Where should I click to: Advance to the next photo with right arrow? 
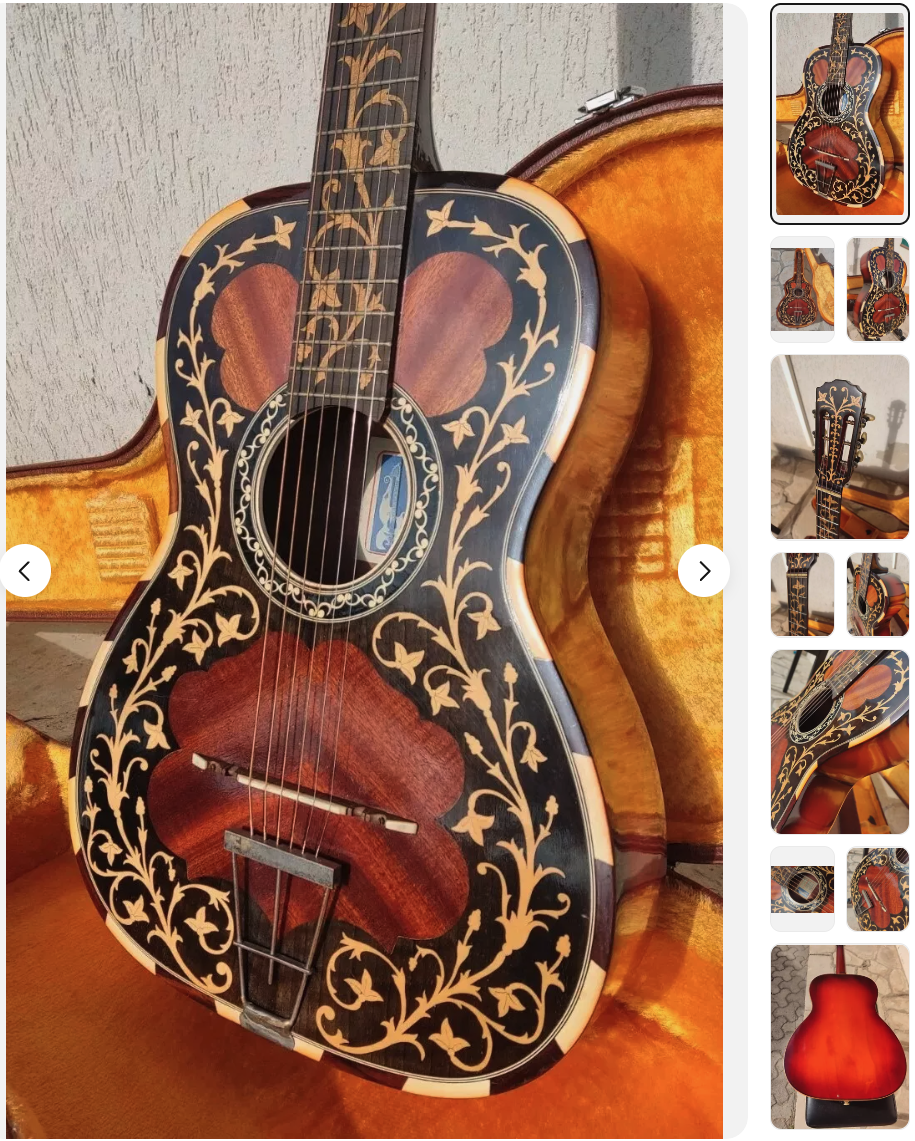pyautogui.click(x=703, y=570)
